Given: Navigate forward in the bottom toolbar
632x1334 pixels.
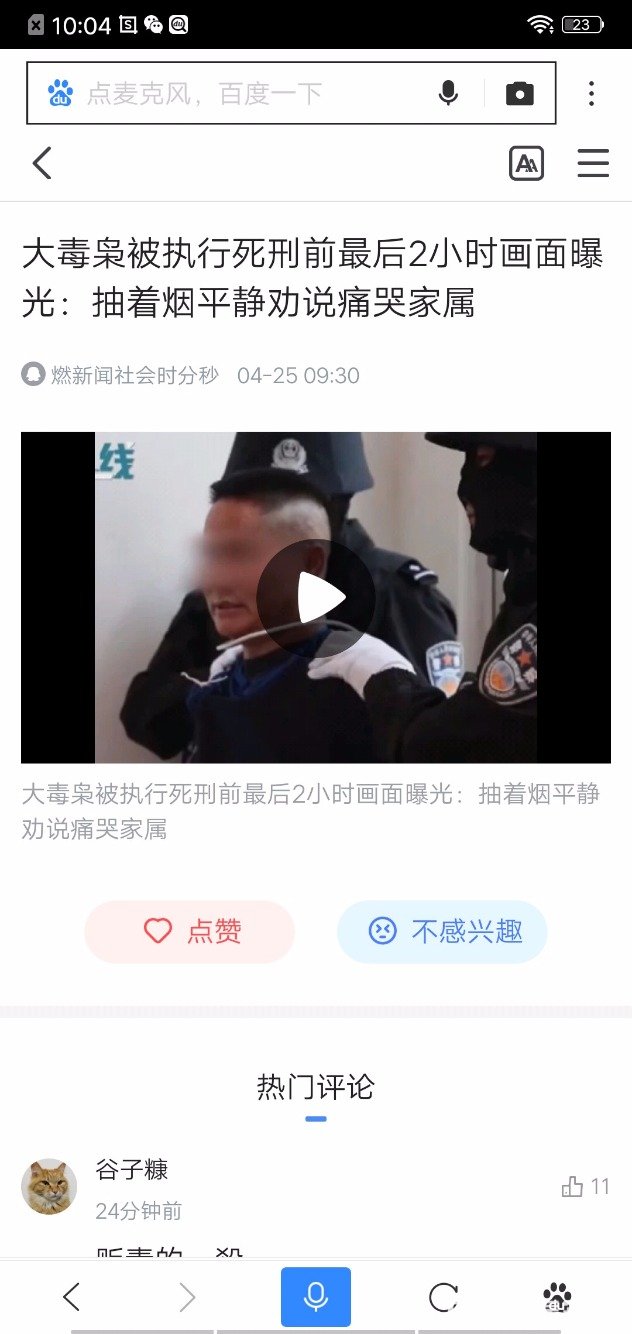Looking at the screenshot, I should (x=187, y=1297).
